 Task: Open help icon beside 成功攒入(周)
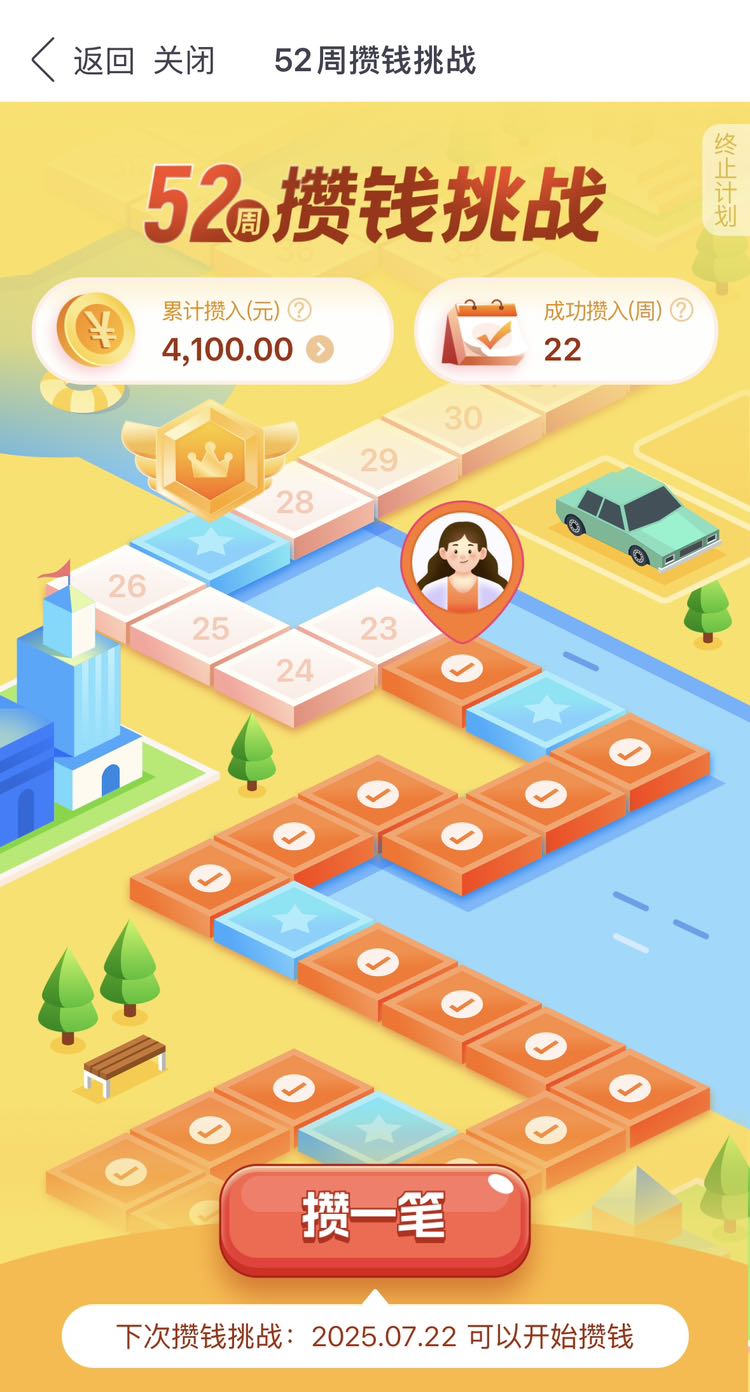pyautogui.click(x=681, y=310)
